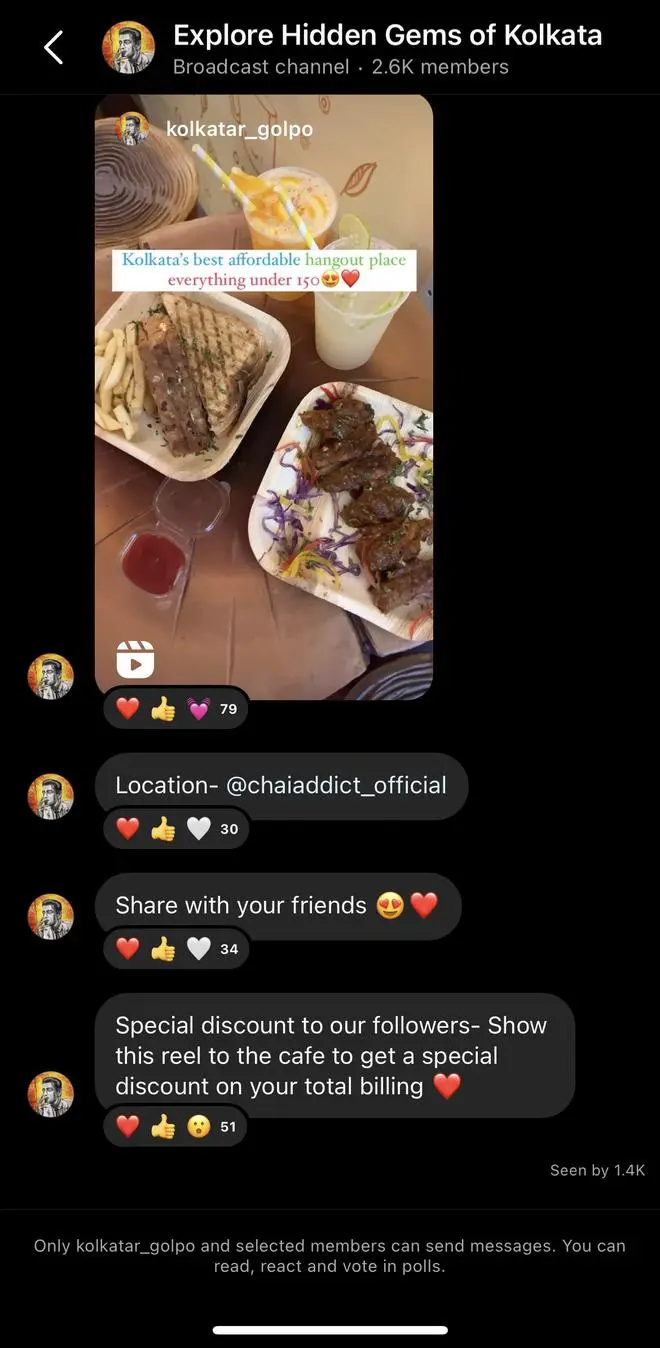View reactions on the reel with 79

pos(176,709)
